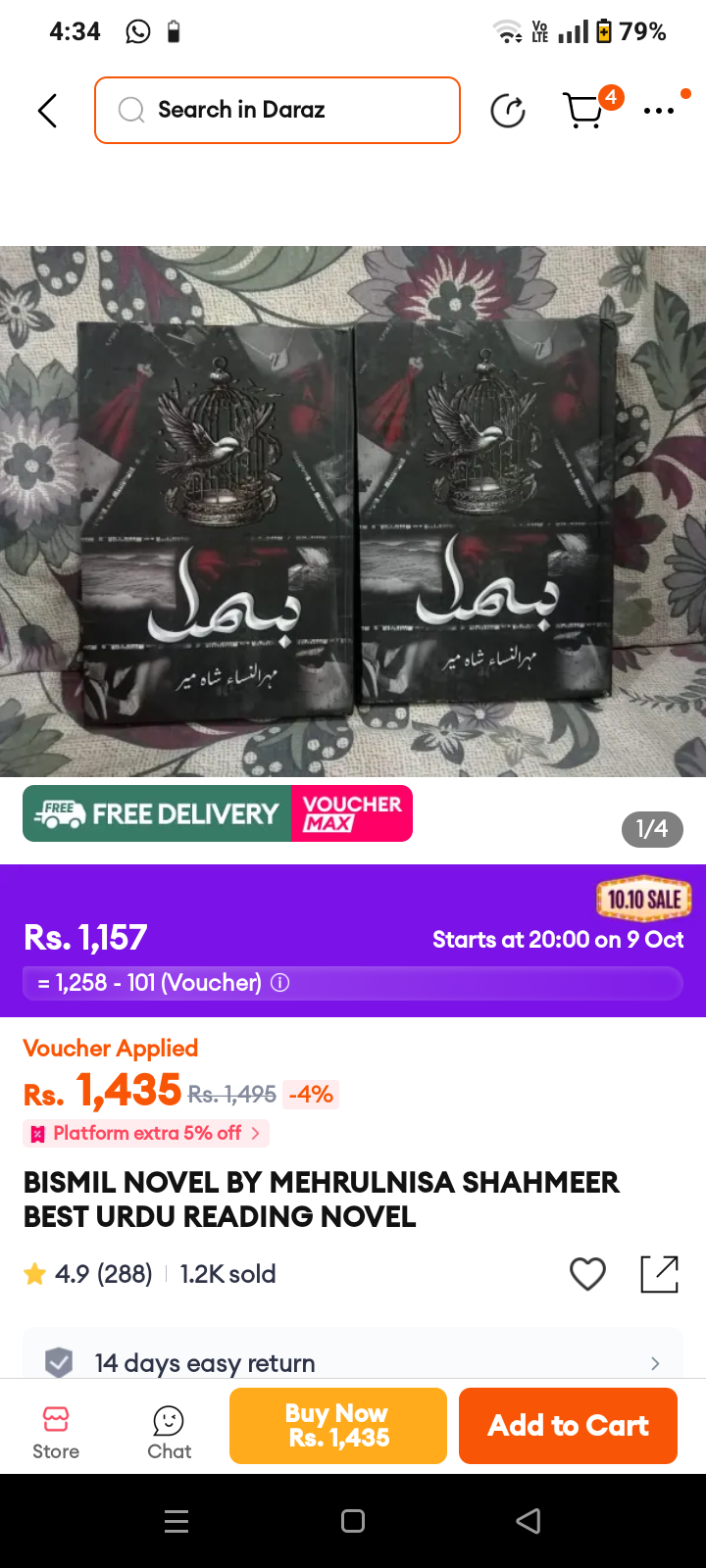Open the shopping cart
706x1568 pixels.
585,111
